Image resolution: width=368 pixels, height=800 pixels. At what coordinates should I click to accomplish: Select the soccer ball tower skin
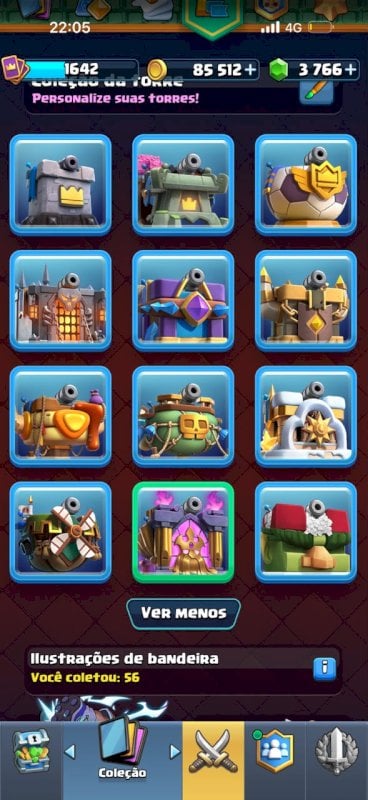pos(306,185)
